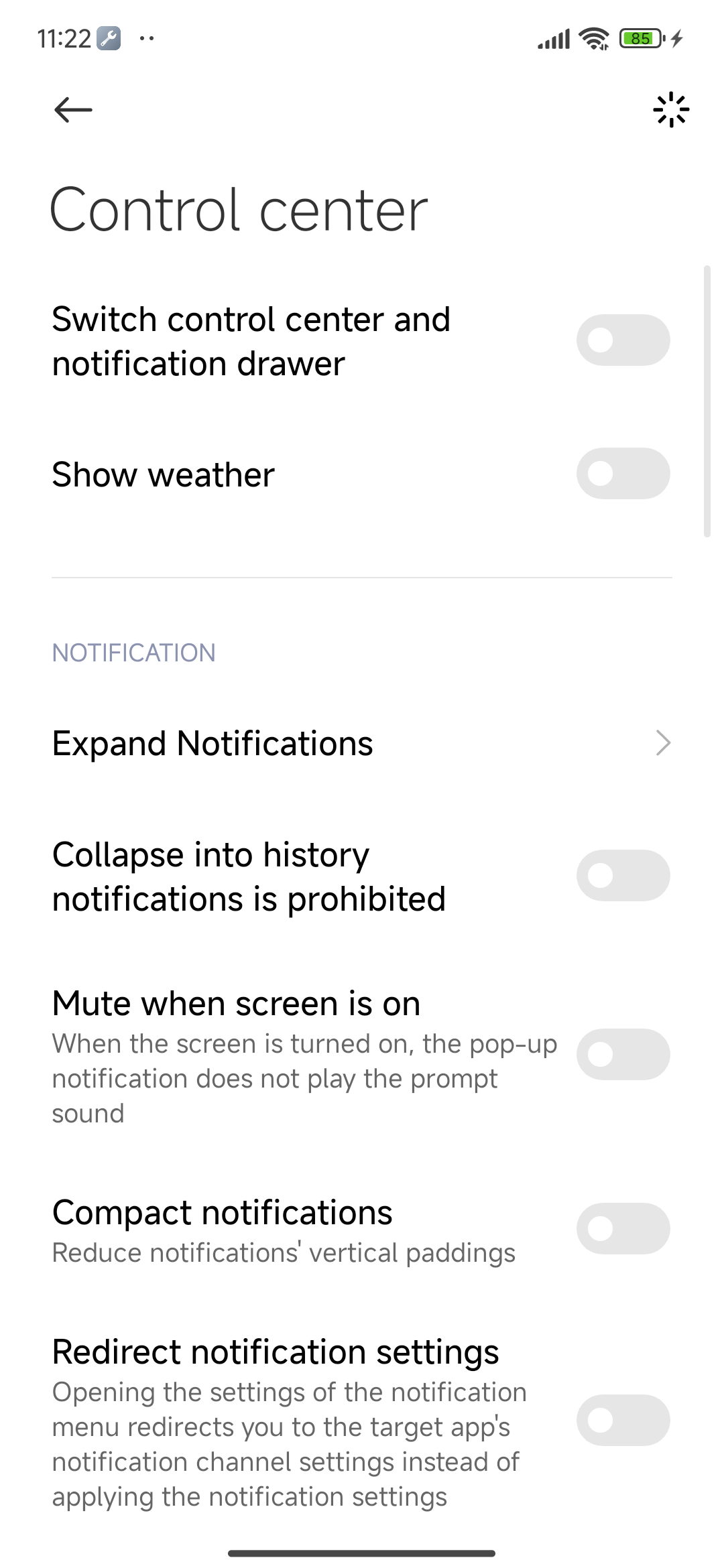The height and width of the screenshot is (1568, 724).
Task: Tap the restart icon in the top bar
Action: click(x=670, y=110)
